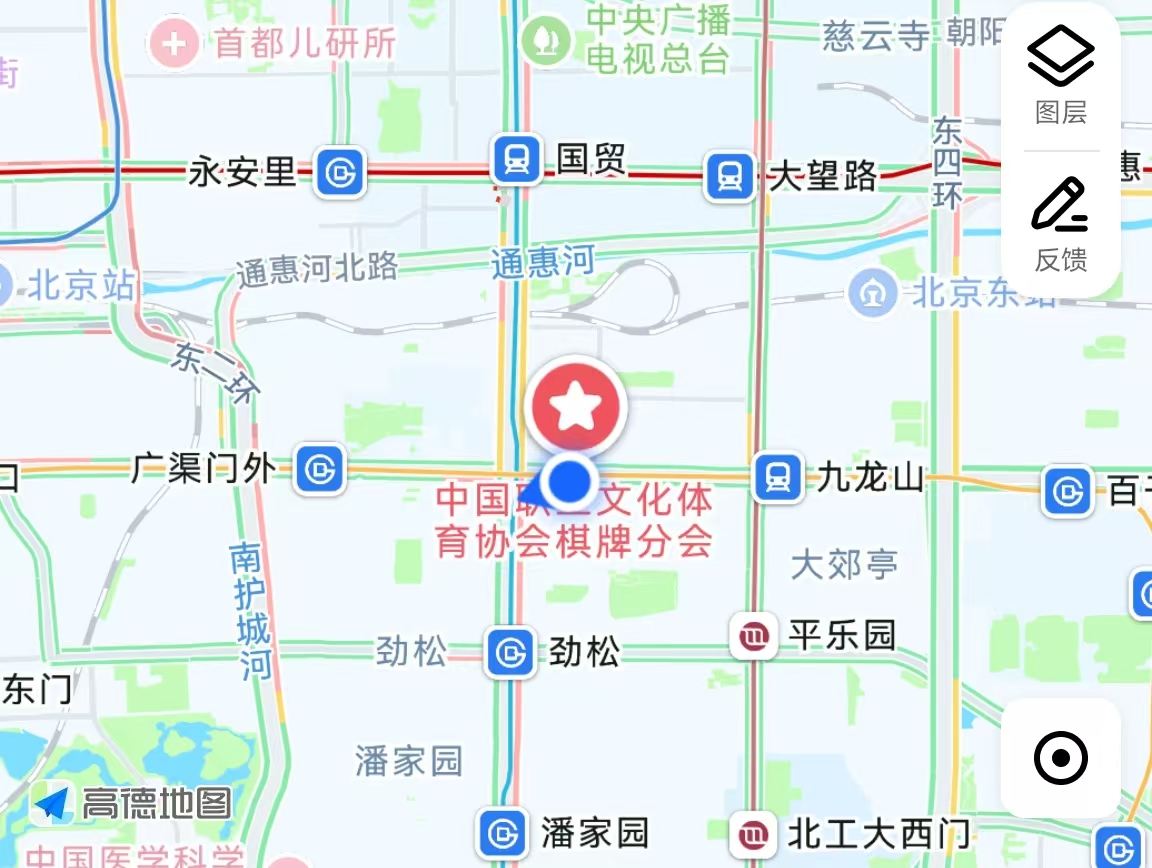
Task: Tap the 广渠门外 subway station icon
Action: pyautogui.click(x=320, y=469)
